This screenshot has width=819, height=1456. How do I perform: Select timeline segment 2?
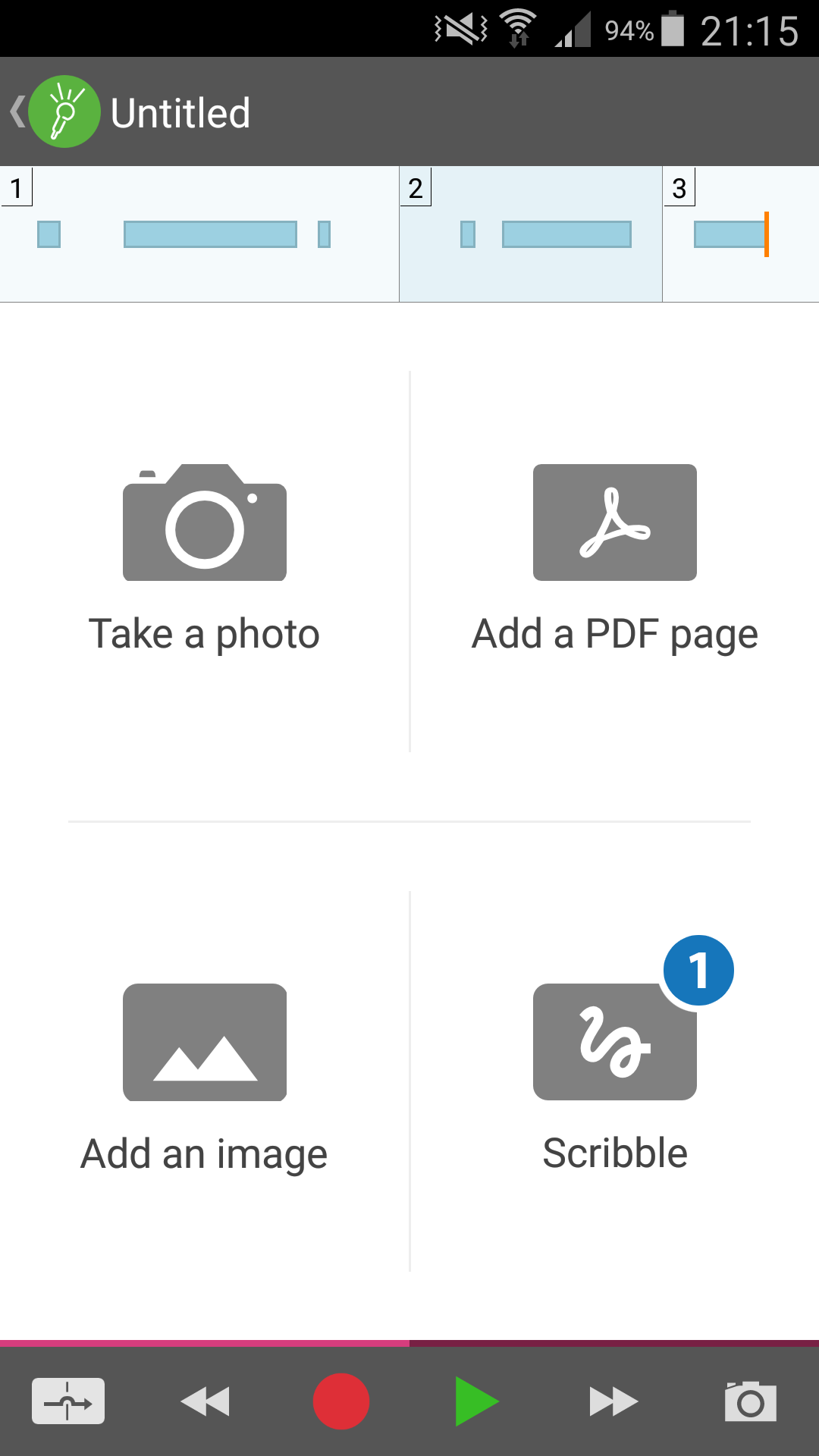pyautogui.click(x=531, y=234)
